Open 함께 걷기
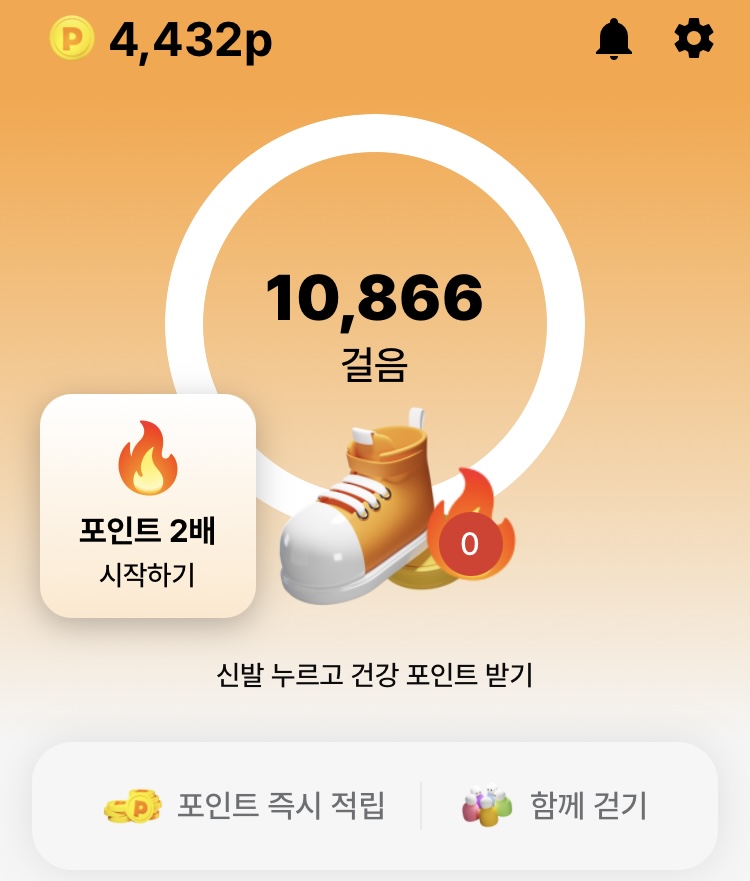 click(x=556, y=805)
